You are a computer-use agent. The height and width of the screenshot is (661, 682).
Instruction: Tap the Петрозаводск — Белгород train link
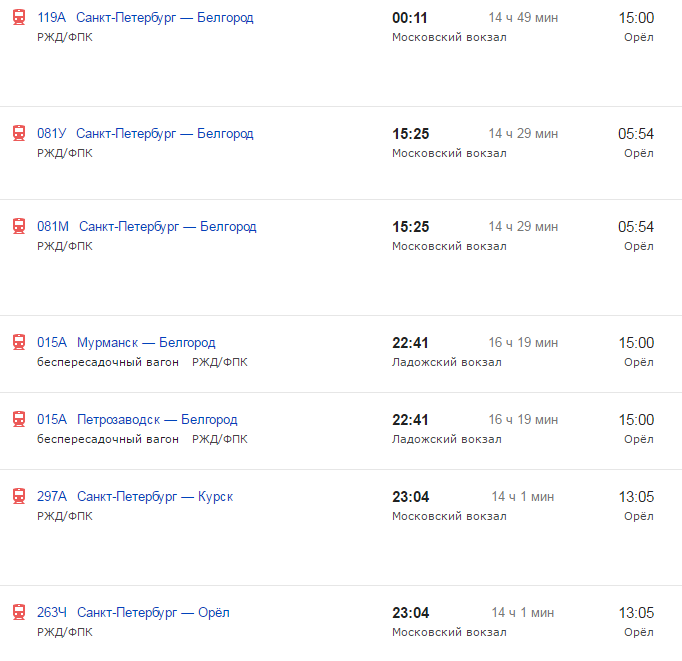(x=156, y=420)
